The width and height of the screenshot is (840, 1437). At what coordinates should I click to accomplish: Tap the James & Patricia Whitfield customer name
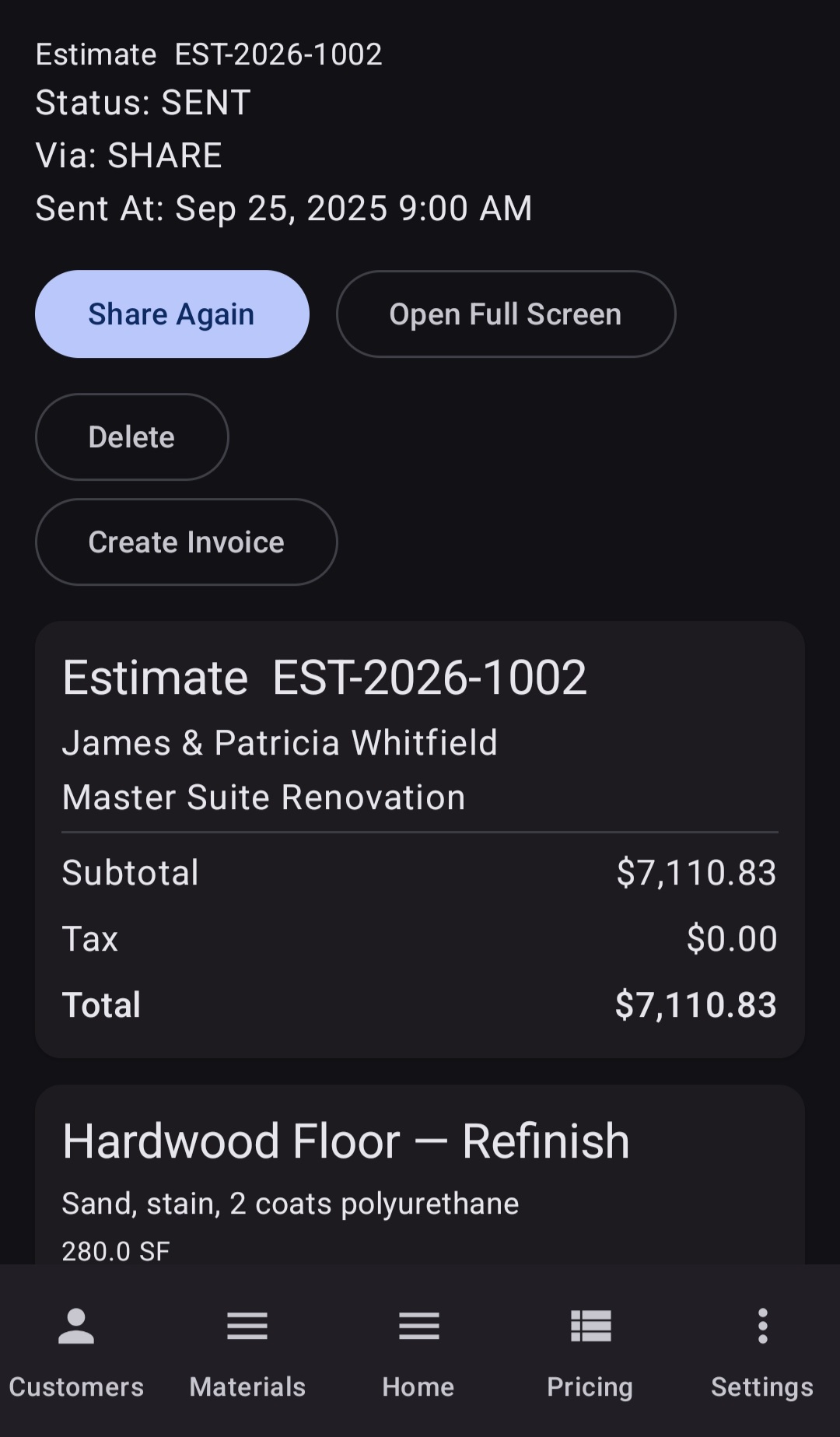click(280, 742)
